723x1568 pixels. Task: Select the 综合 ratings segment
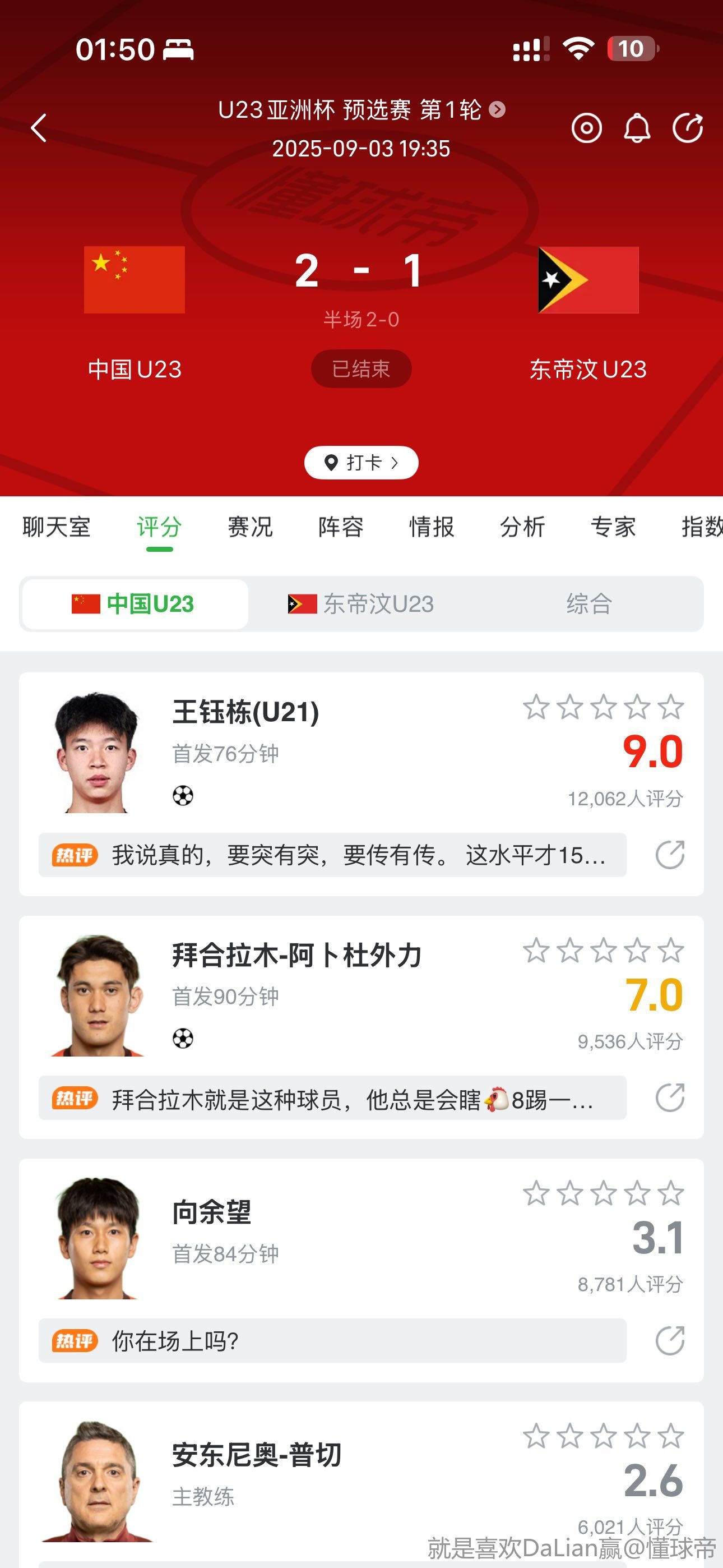pos(588,604)
